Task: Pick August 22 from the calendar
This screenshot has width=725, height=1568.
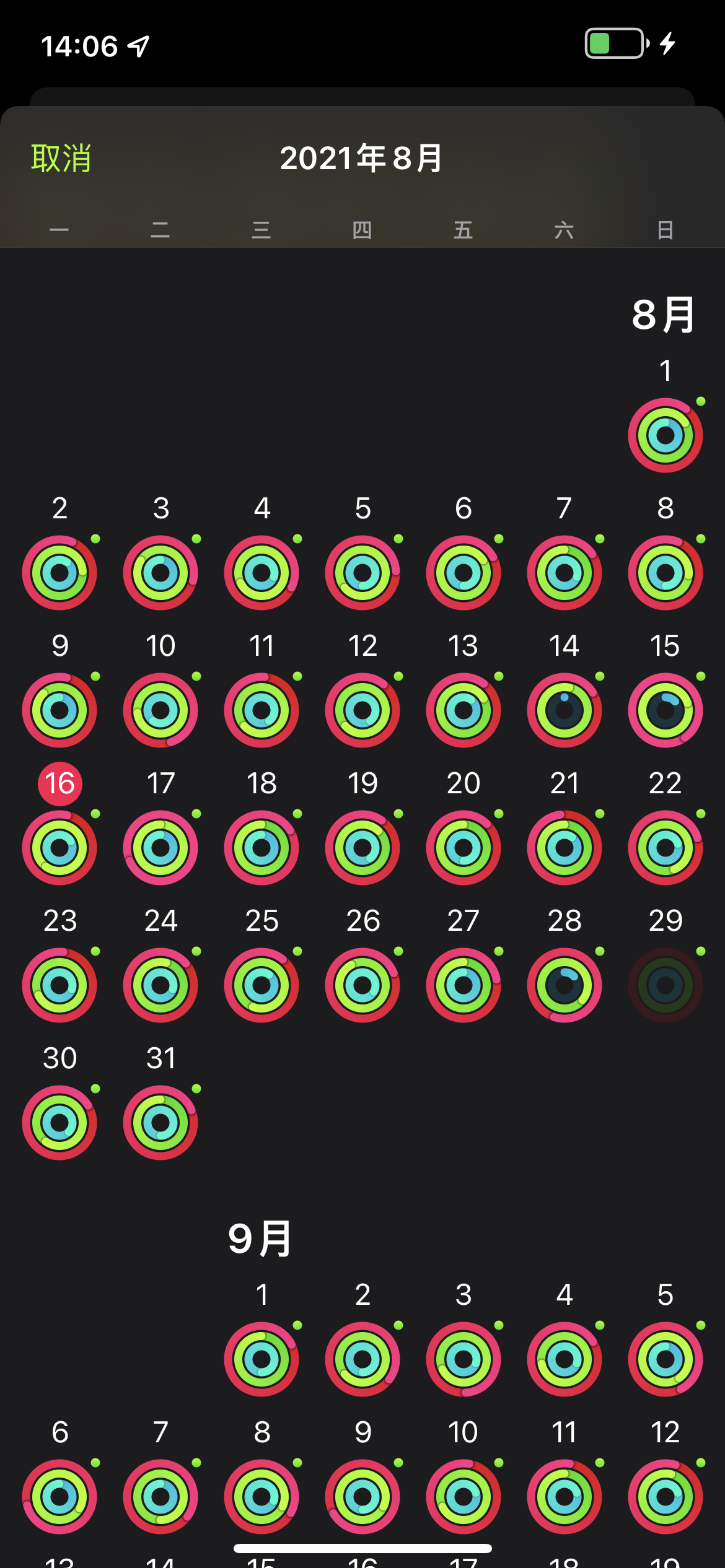Action: [x=665, y=847]
